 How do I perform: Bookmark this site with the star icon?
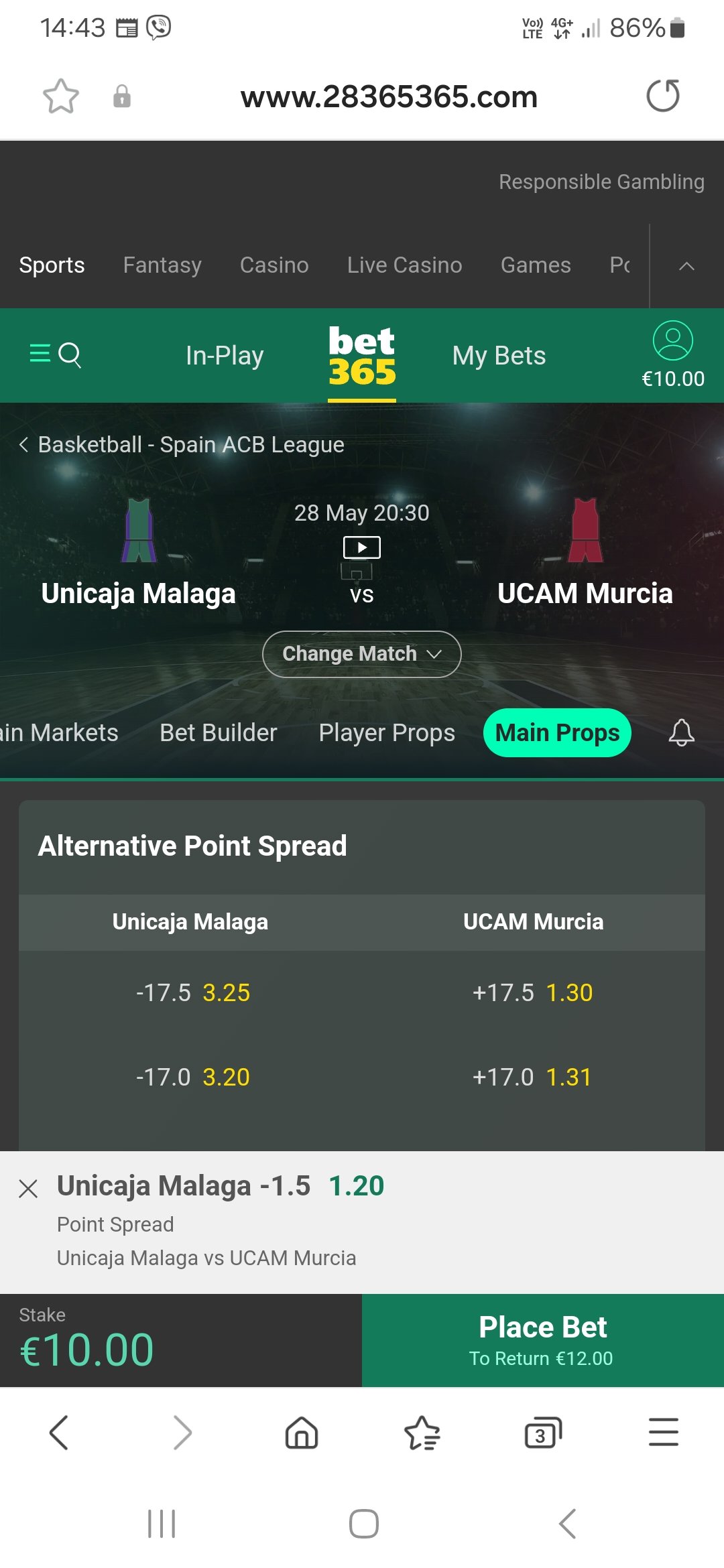[61, 96]
